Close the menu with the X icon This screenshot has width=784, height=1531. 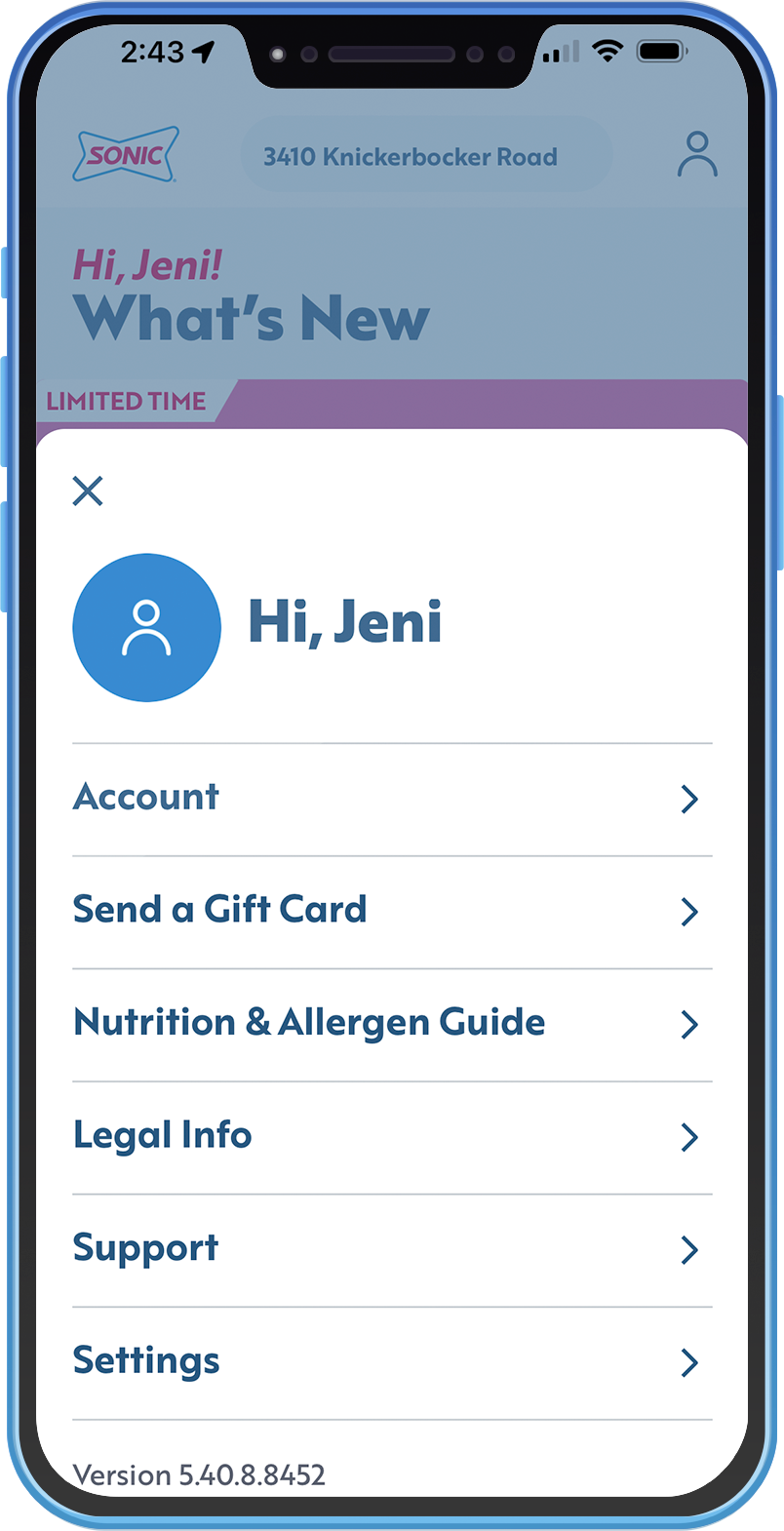pyautogui.click(x=88, y=491)
